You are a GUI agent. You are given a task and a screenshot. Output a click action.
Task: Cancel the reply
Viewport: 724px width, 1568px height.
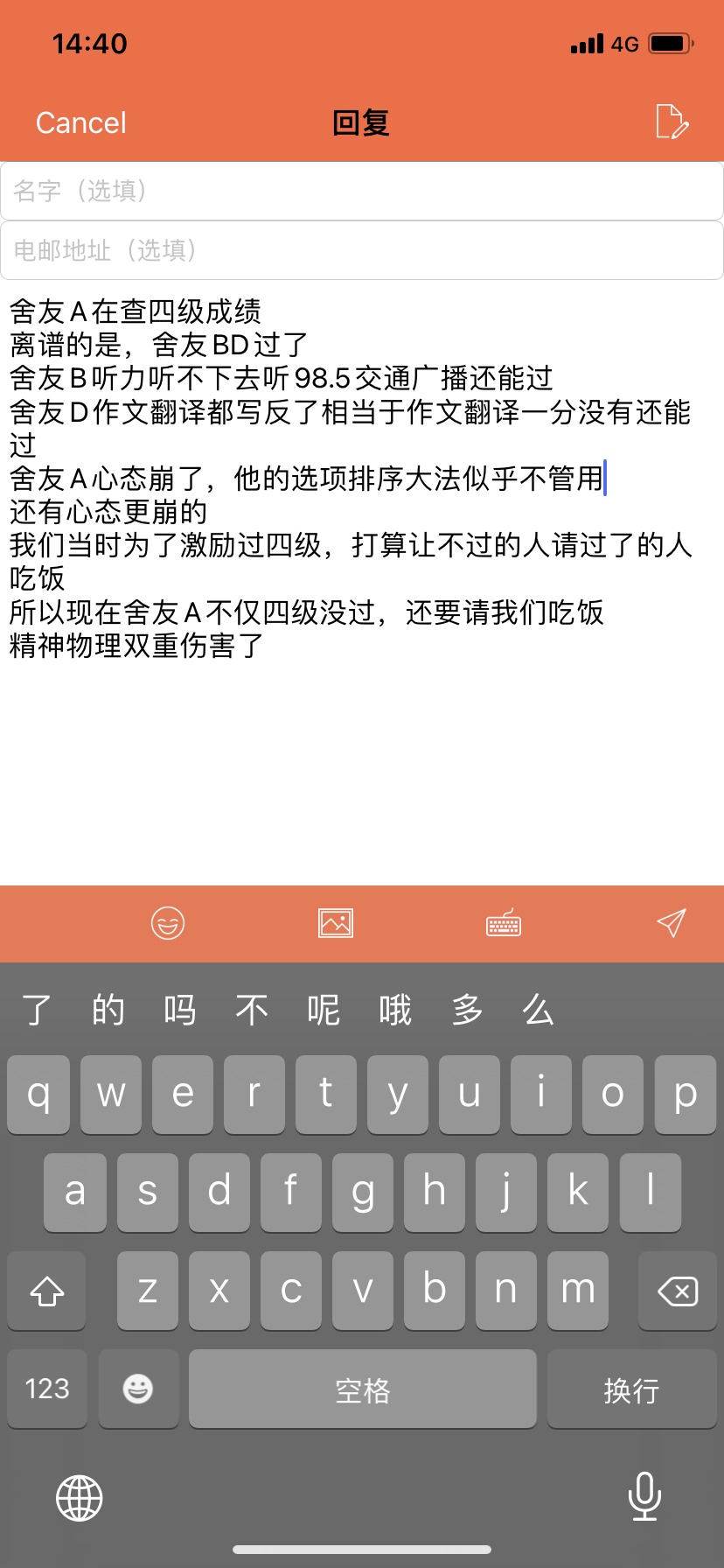tap(80, 122)
